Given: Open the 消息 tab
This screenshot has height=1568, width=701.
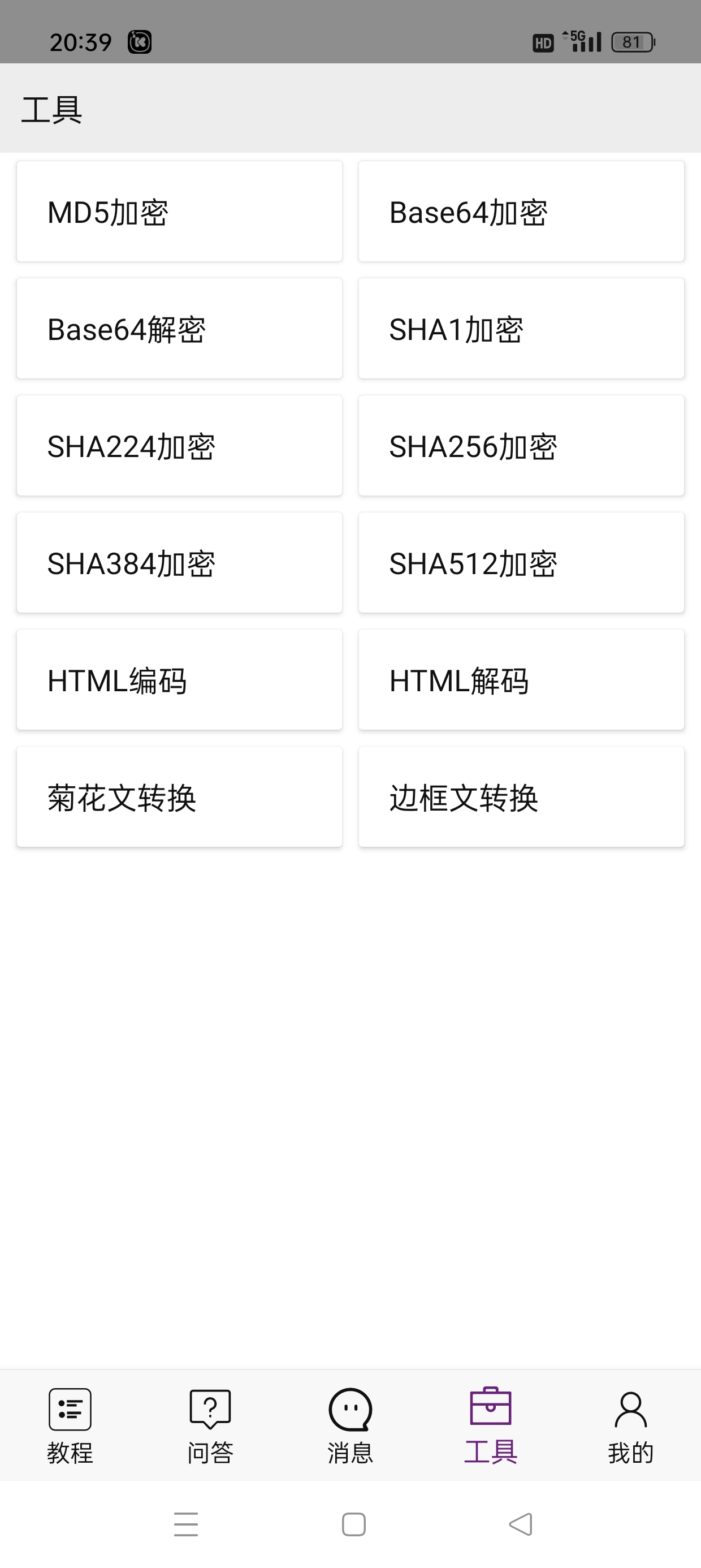Looking at the screenshot, I should pos(350,1425).
